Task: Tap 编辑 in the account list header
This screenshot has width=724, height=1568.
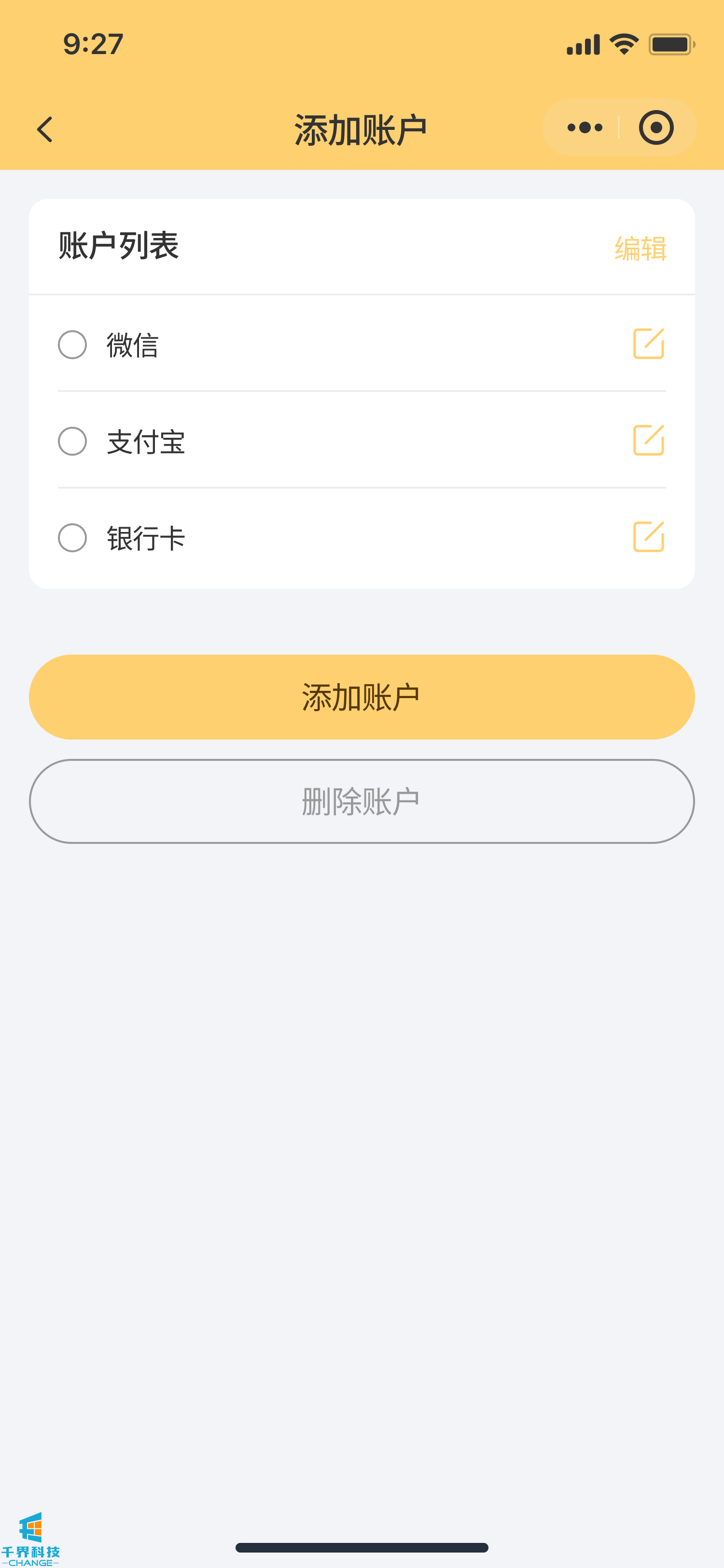Action: 640,248
